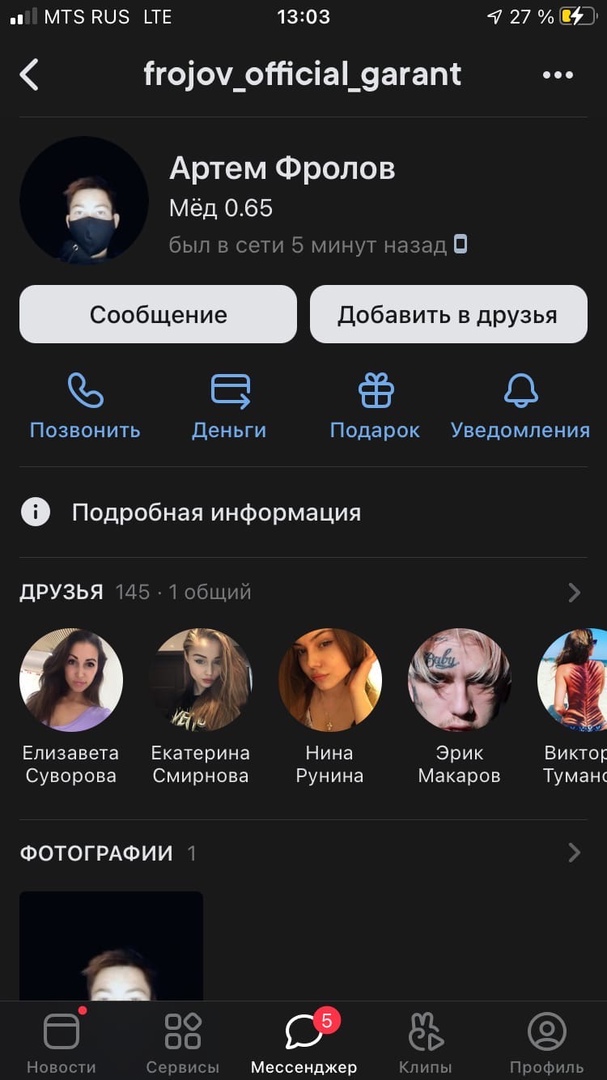Open Подробная информация
The width and height of the screenshot is (607, 1080).
tap(216, 513)
